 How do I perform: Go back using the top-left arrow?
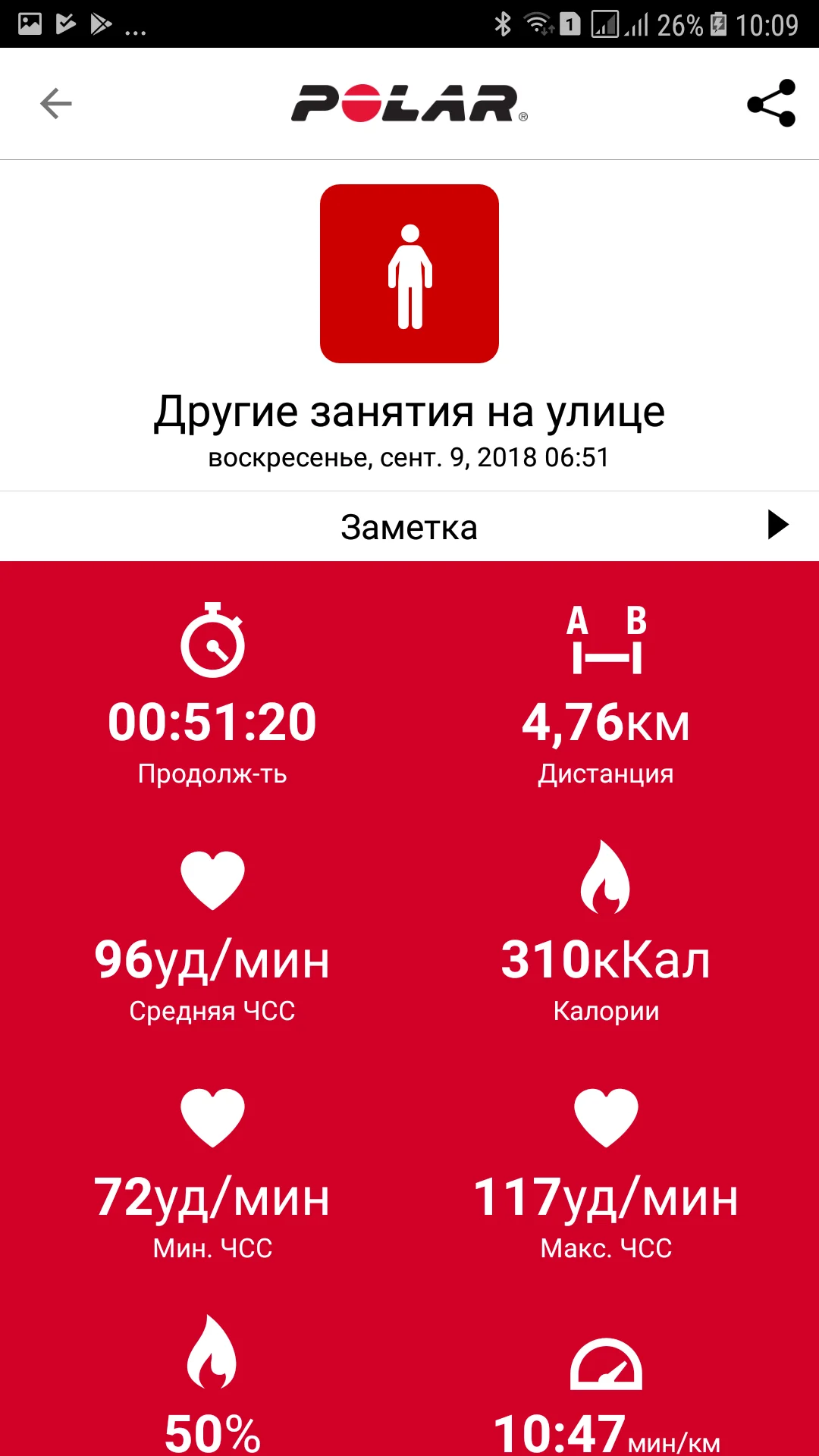(56, 104)
